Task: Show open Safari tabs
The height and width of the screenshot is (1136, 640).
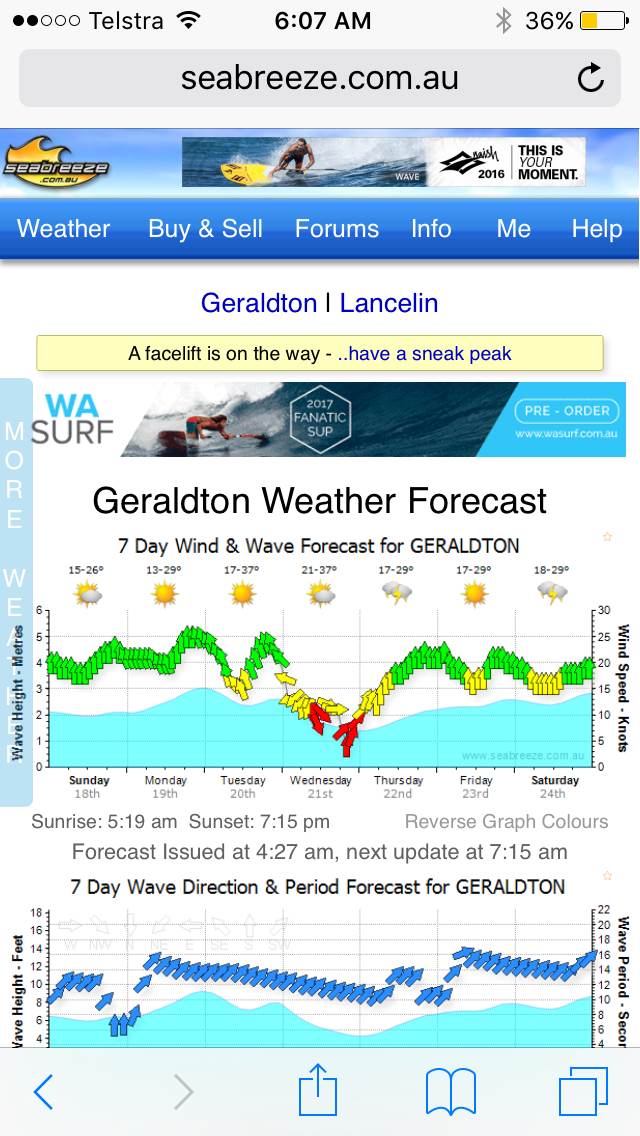Action: (x=583, y=1092)
